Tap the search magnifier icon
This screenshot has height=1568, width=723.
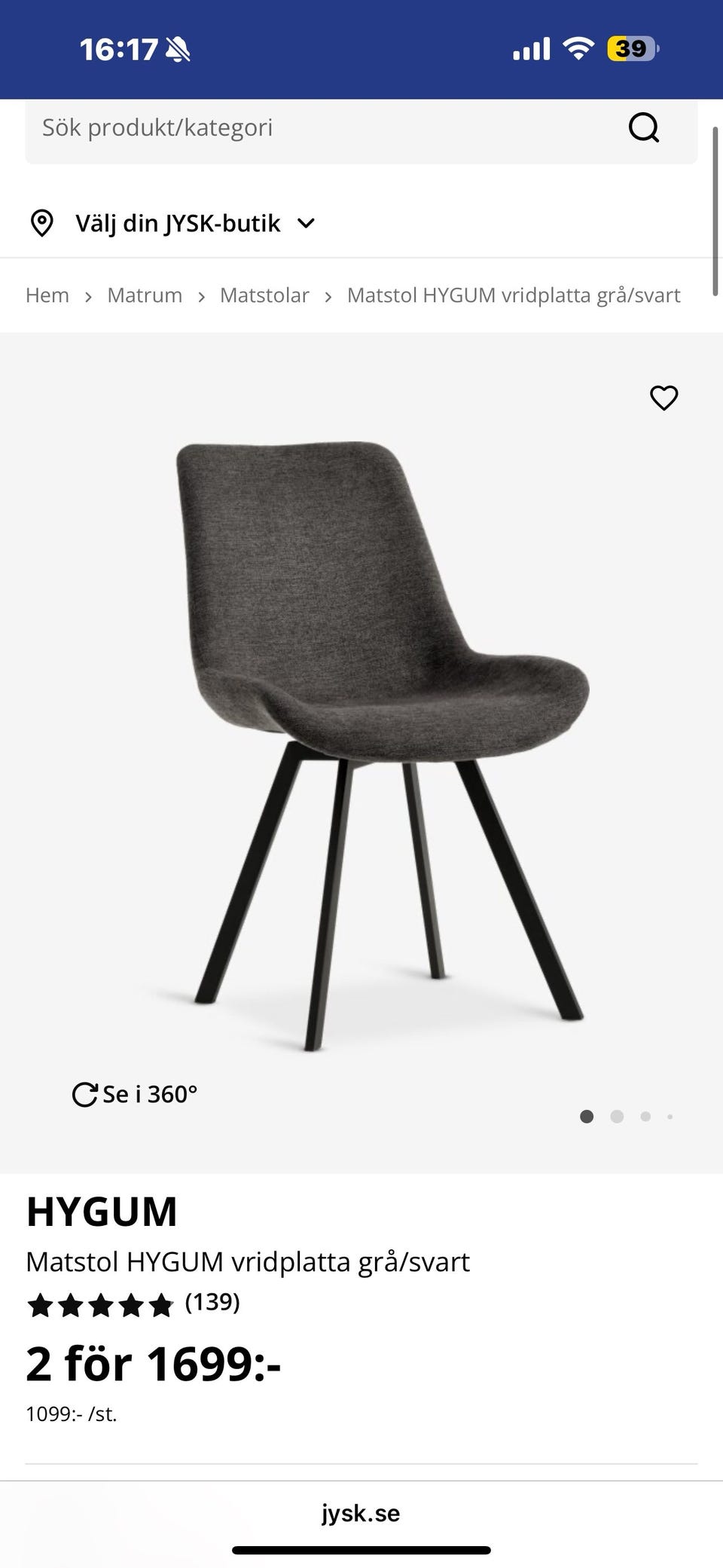click(x=644, y=128)
